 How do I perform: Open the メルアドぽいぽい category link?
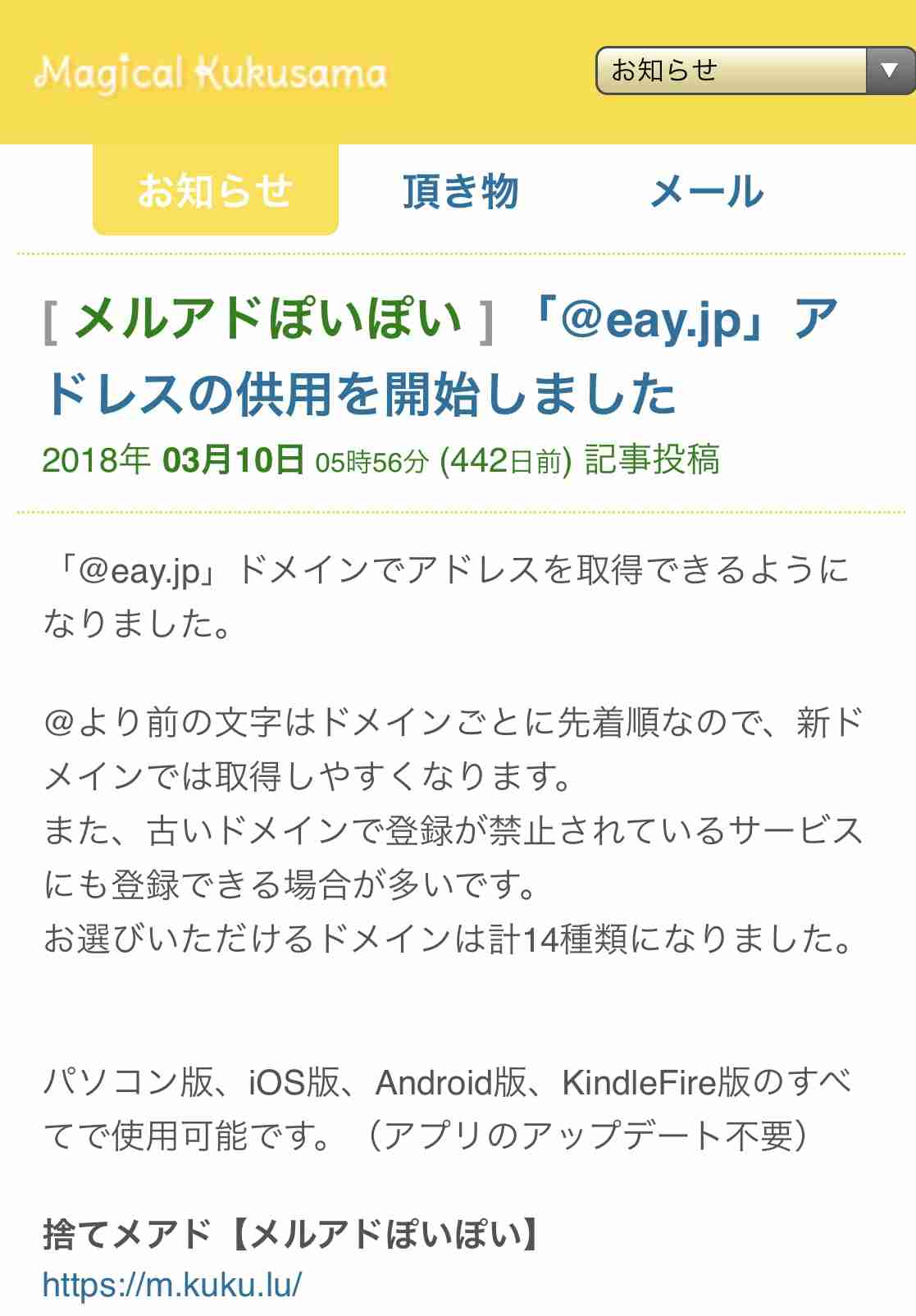(268, 320)
